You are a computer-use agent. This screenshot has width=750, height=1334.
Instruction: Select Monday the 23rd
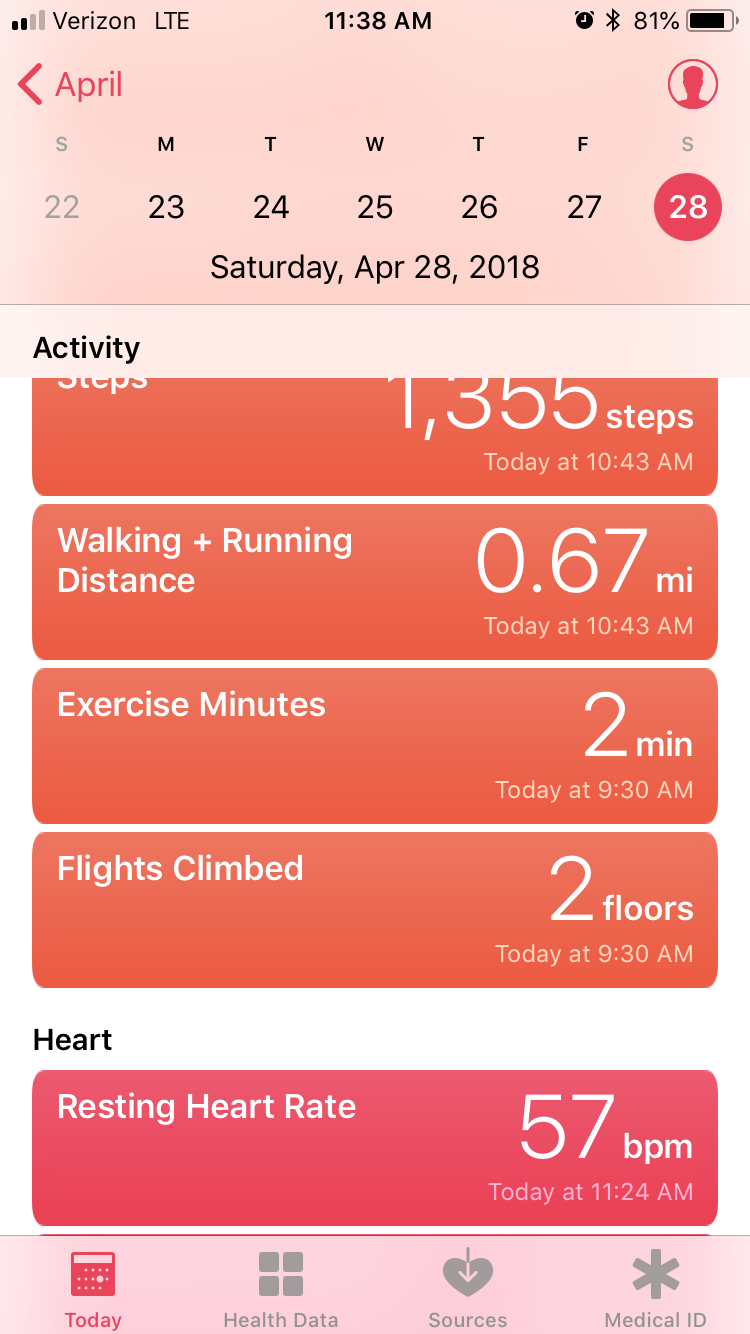point(166,207)
